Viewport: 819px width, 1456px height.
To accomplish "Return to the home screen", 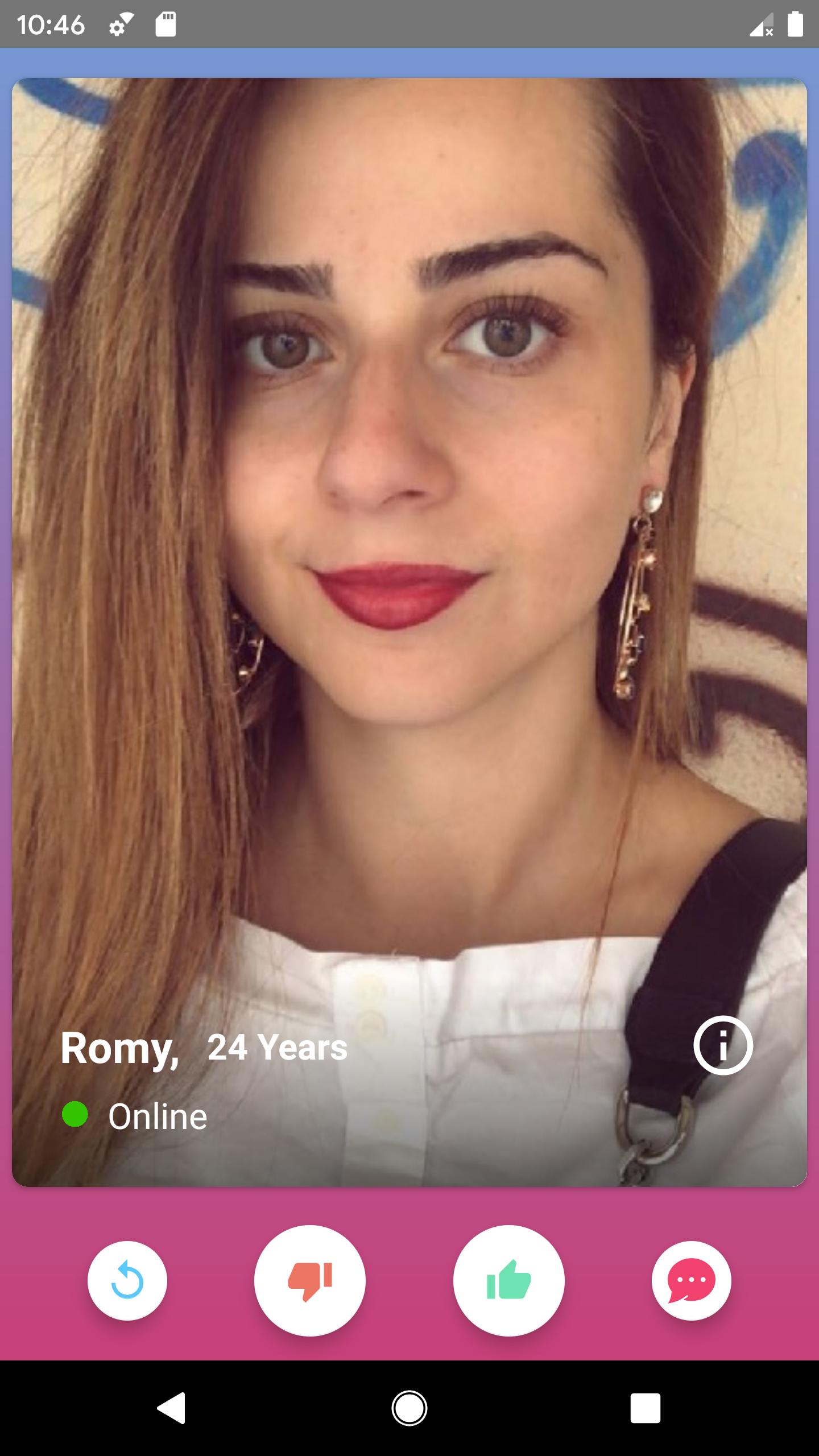I will tap(409, 1408).
